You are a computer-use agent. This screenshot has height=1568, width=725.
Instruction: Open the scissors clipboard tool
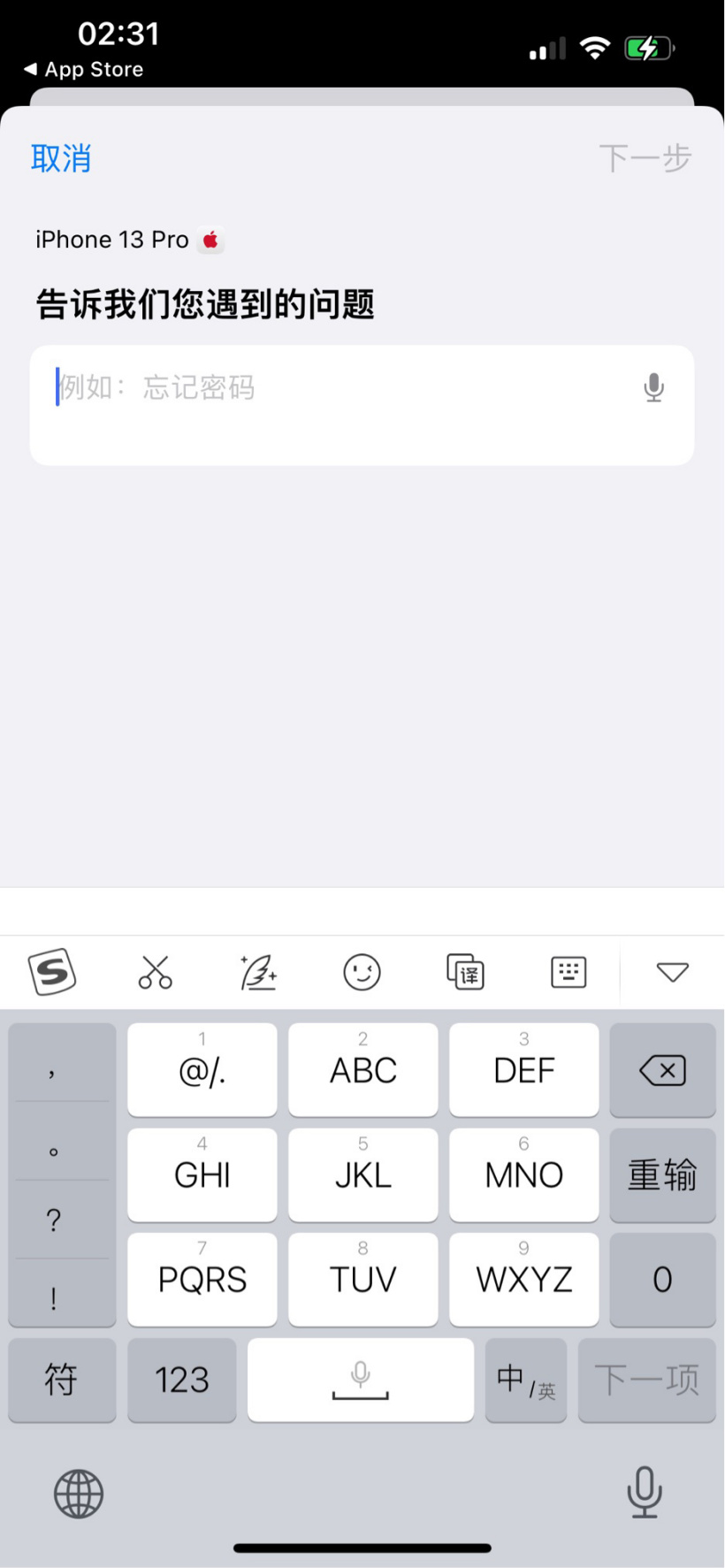click(x=156, y=972)
